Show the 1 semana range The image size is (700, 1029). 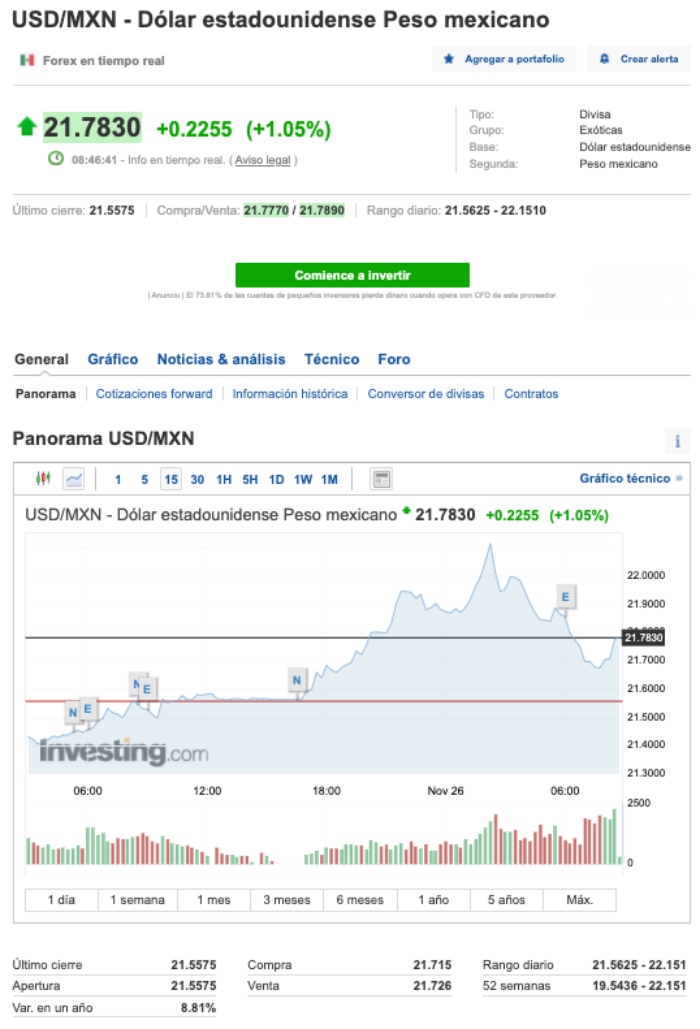click(x=138, y=900)
